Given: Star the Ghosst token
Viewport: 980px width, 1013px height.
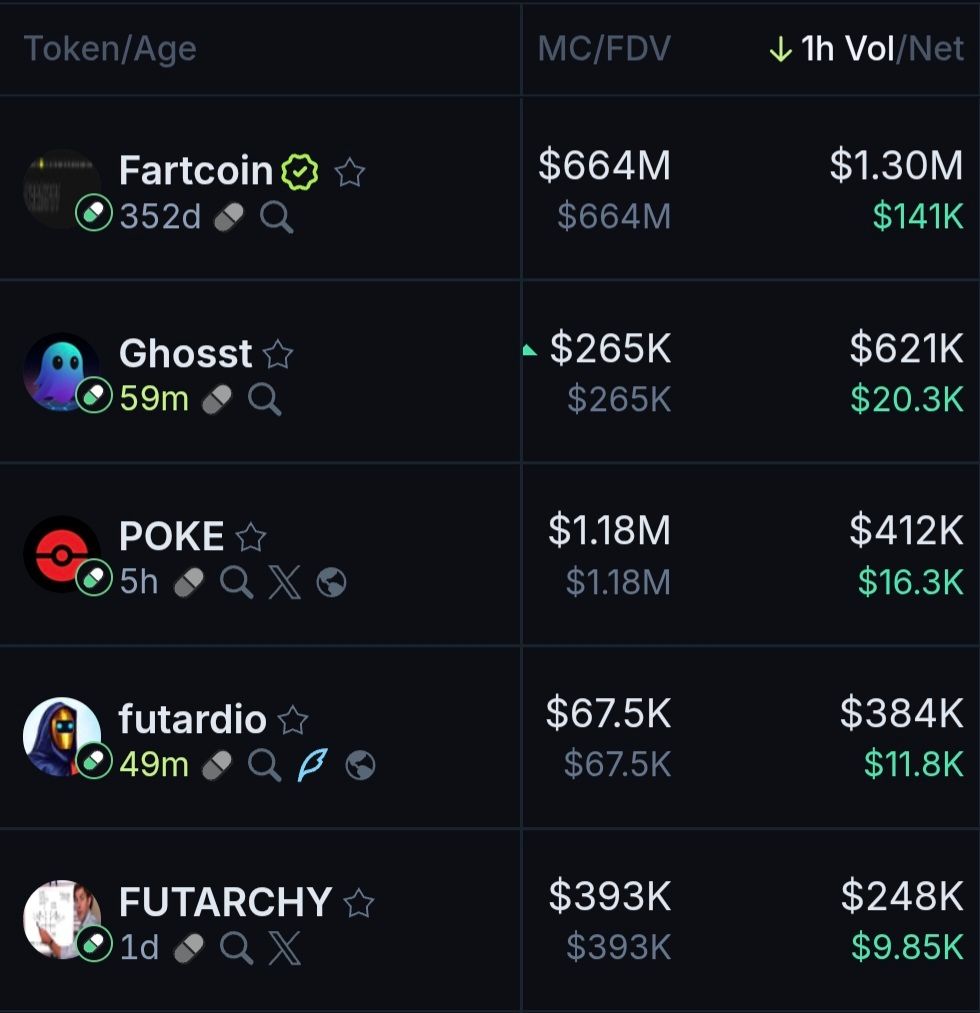Looking at the screenshot, I should [x=277, y=354].
